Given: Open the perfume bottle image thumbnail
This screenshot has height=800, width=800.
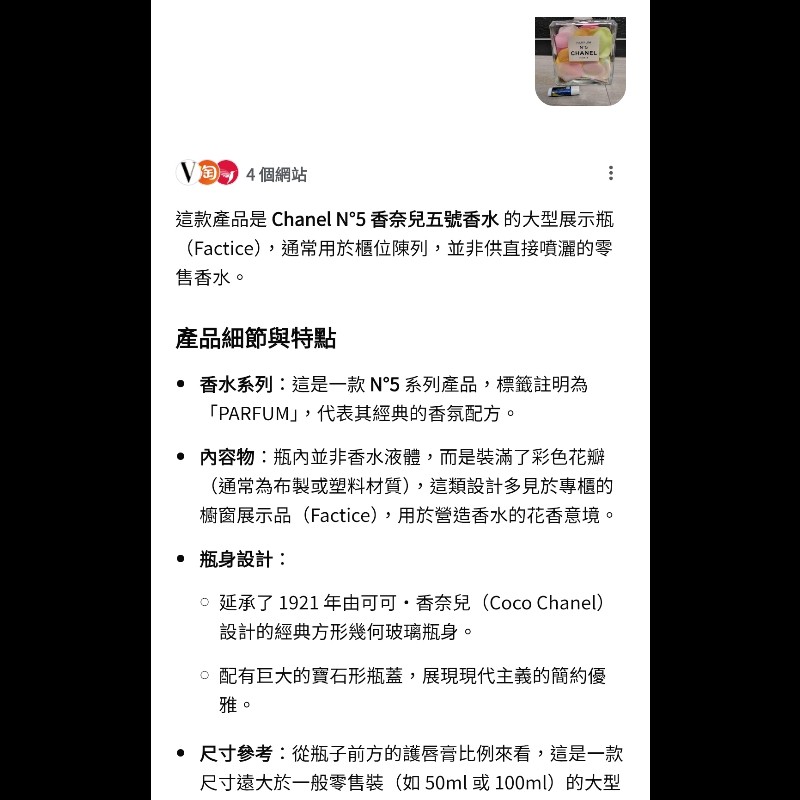Looking at the screenshot, I should [580, 61].
